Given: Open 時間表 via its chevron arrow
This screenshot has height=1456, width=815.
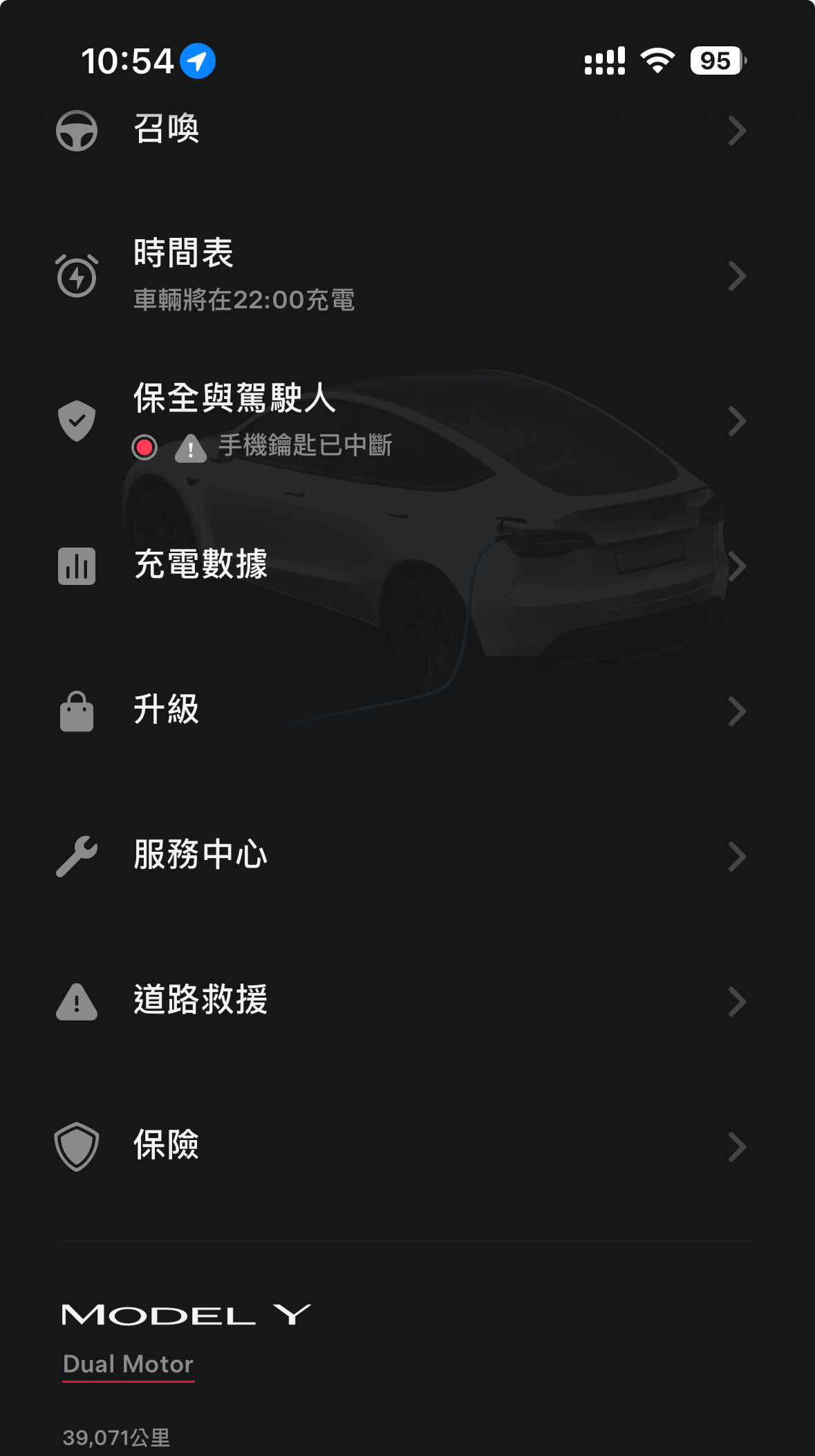Looking at the screenshot, I should [736, 277].
